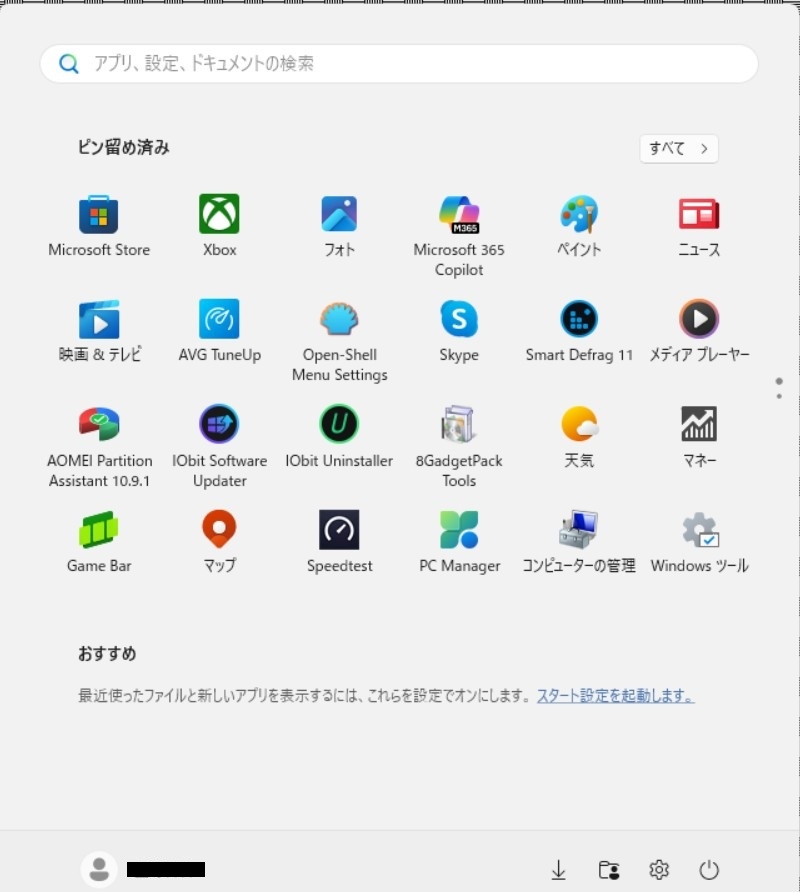The image size is (800, 892).
Task: Tap the search box for apps and settings
Action: pyautogui.click(x=400, y=64)
